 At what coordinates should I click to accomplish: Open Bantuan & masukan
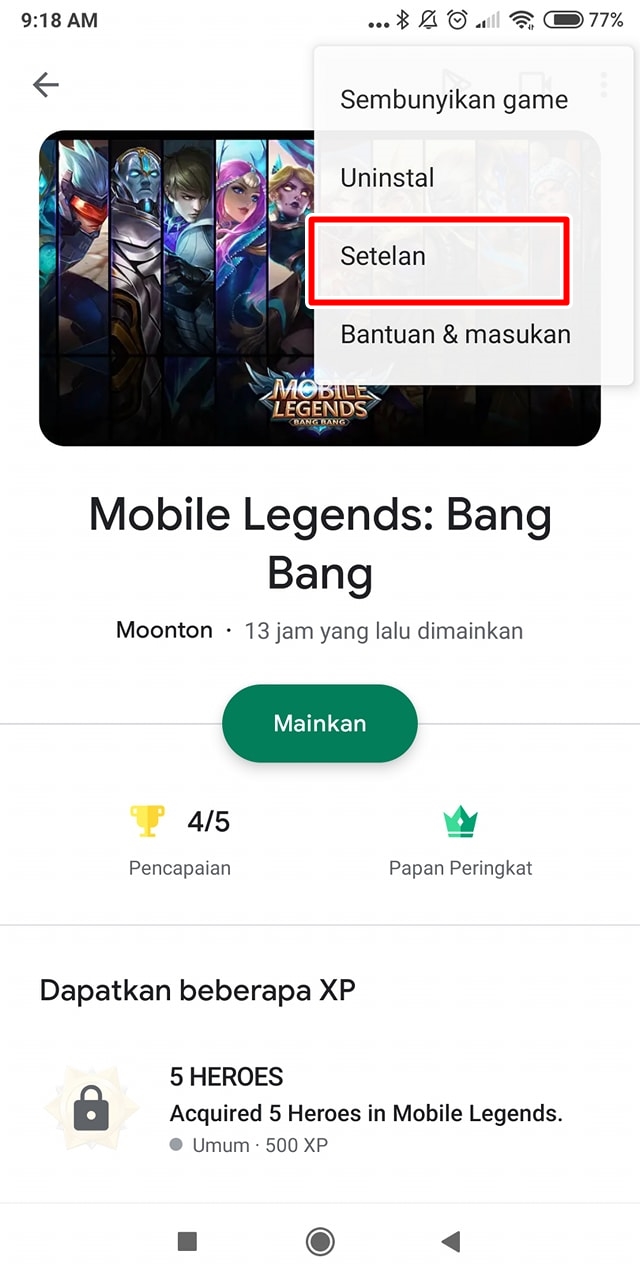[455, 334]
